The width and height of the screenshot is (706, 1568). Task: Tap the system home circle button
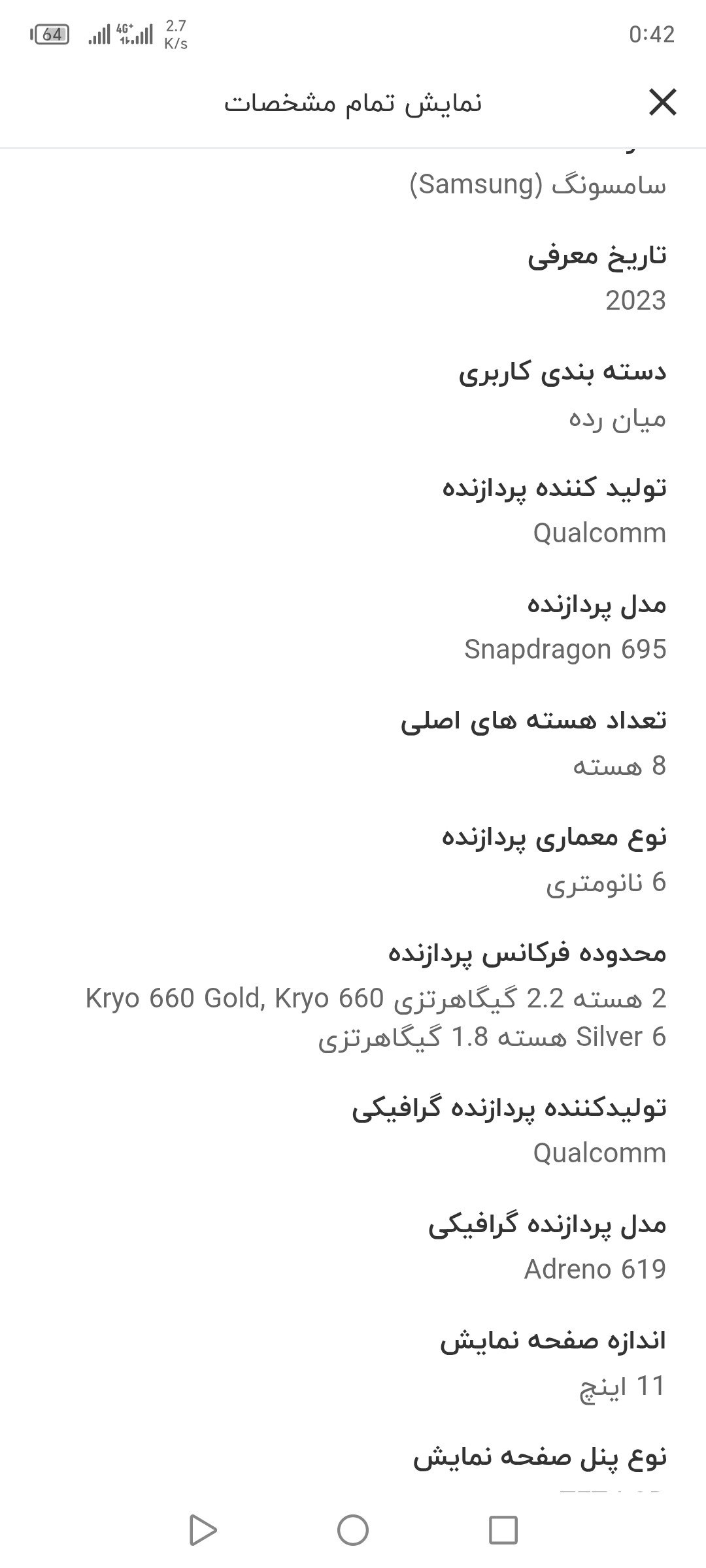tap(353, 1529)
